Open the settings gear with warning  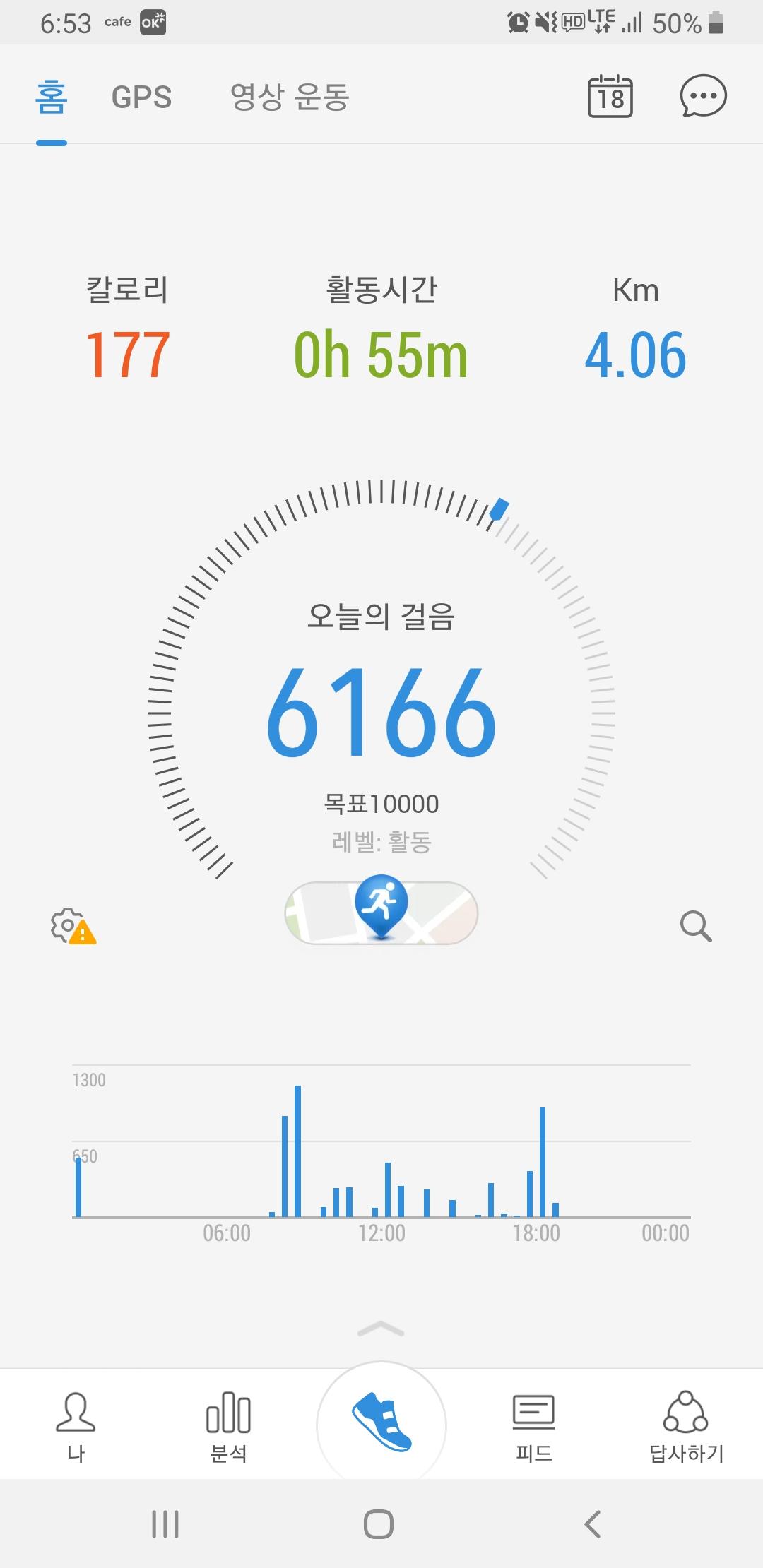coord(72,926)
